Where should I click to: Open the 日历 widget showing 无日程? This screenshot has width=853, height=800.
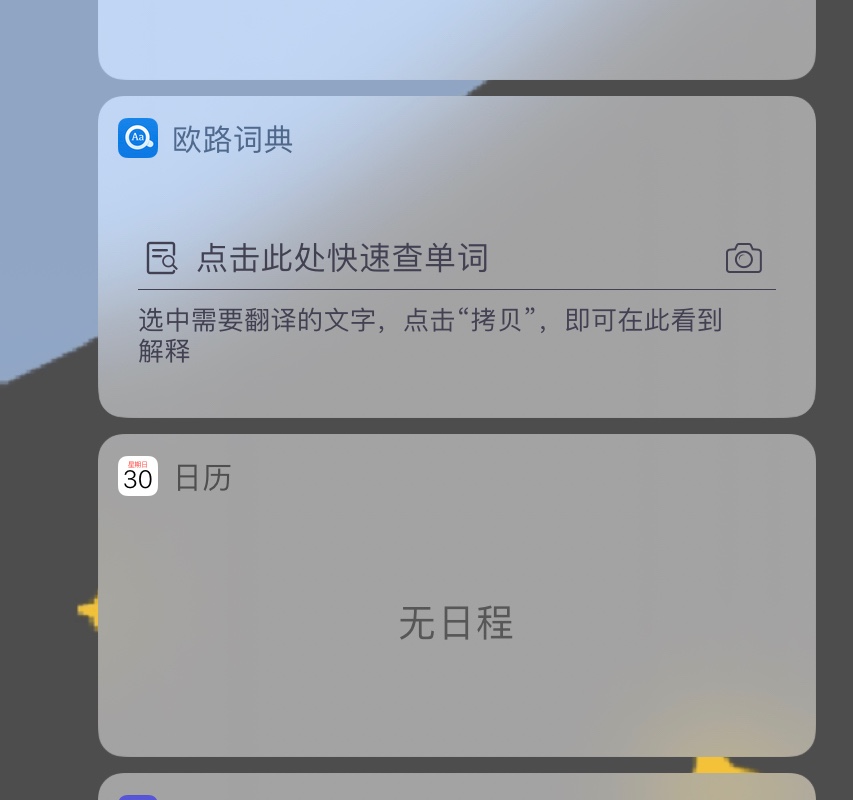click(x=456, y=622)
